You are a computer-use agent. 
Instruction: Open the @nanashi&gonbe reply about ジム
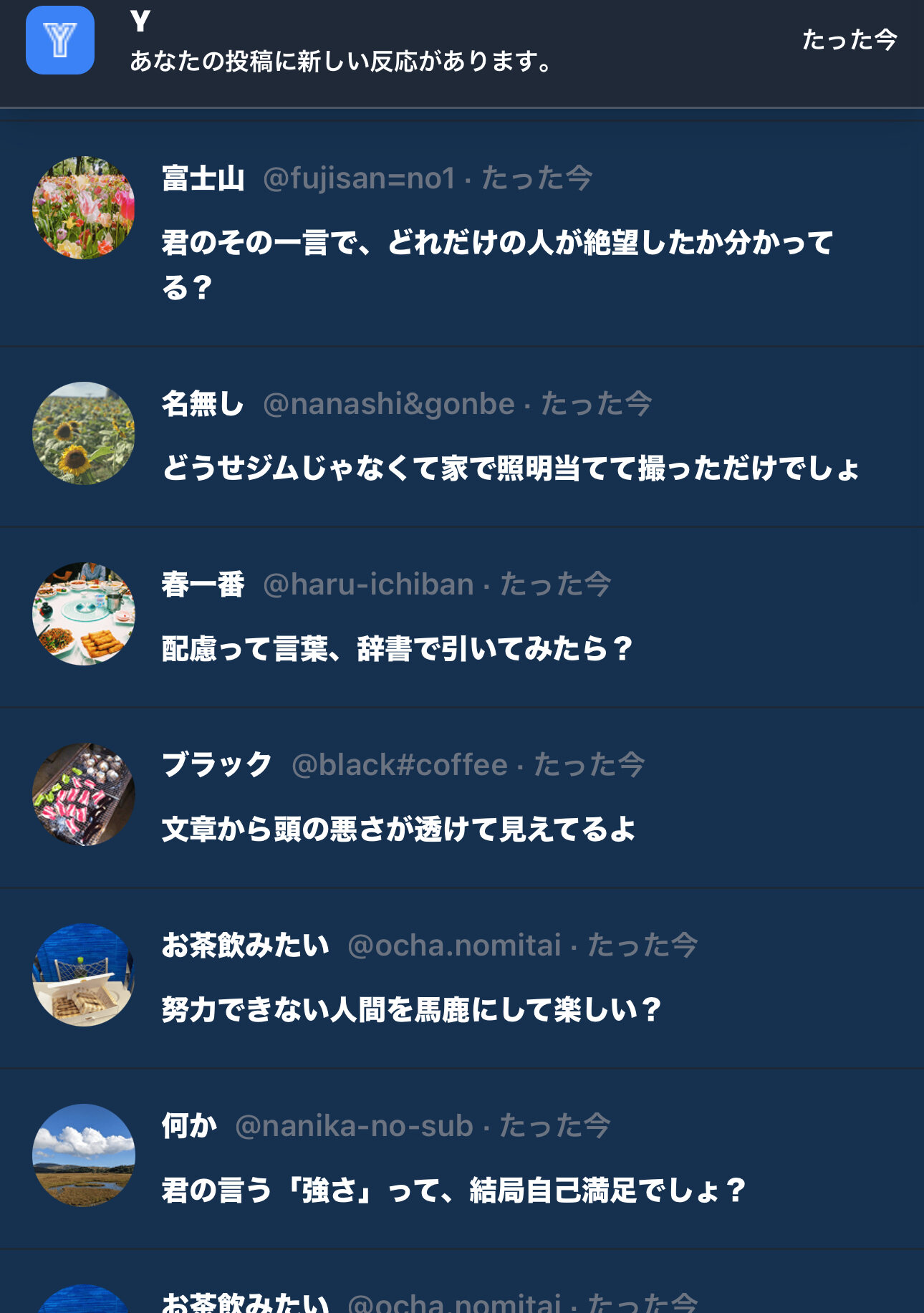[510, 468]
